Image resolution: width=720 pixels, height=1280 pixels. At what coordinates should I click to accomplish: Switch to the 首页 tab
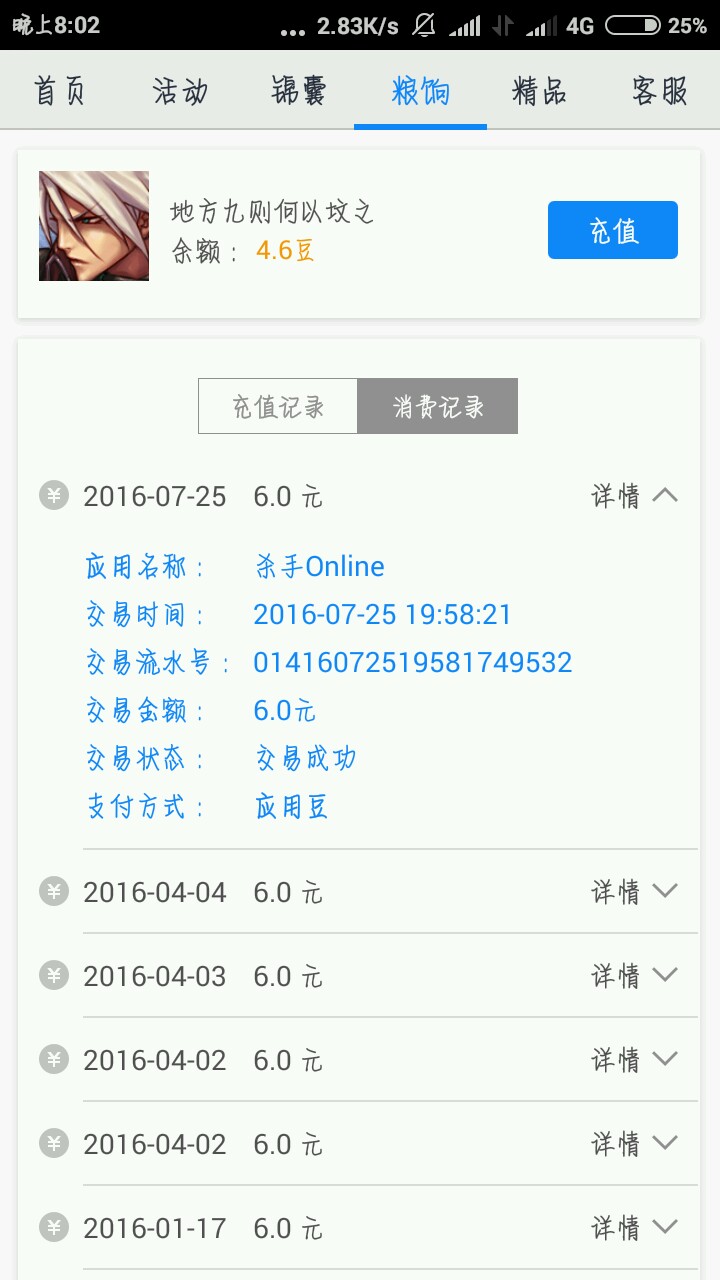point(60,91)
